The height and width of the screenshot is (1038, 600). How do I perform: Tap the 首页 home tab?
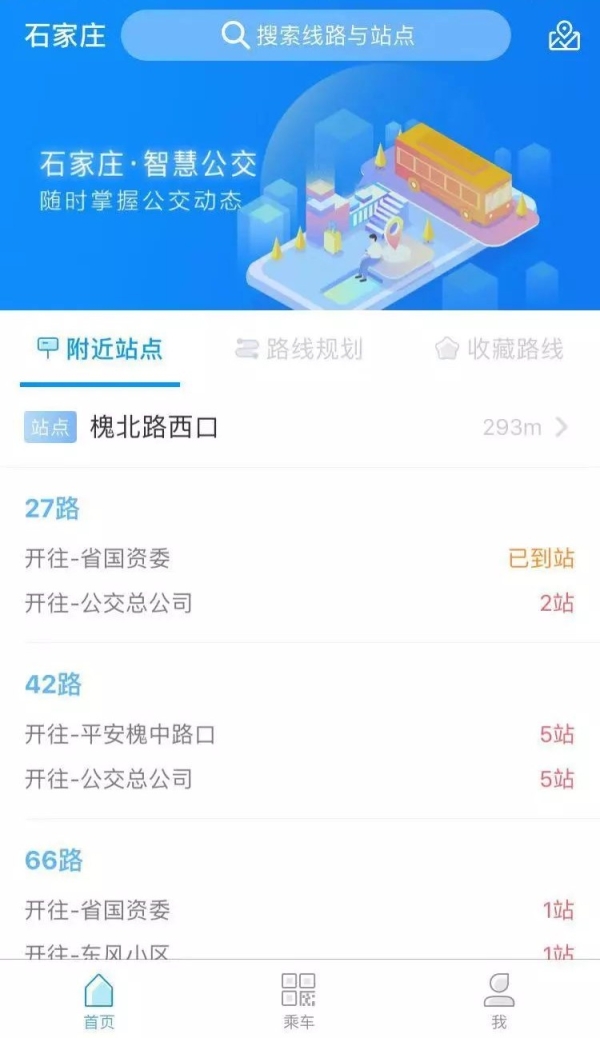pyautogui.click(x=99, y=1000)
